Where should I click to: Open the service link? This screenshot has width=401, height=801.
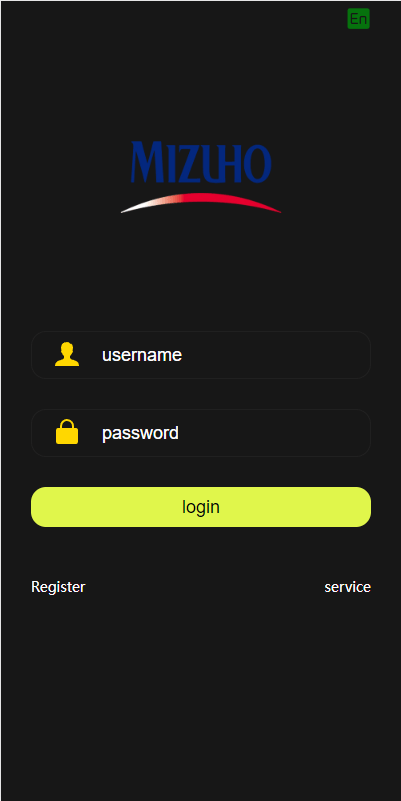tap(347, 587)
